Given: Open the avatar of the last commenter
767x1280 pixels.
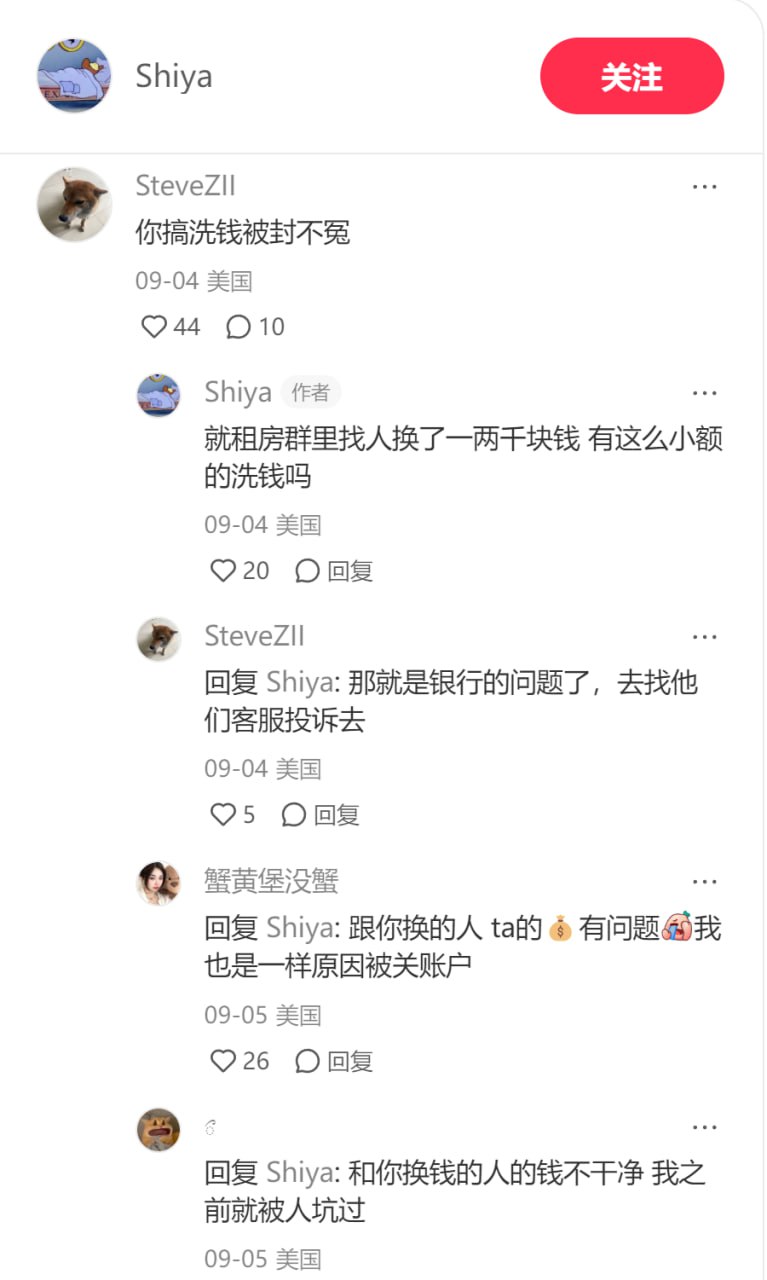Looking at the screenshot, I should 158,1127.
